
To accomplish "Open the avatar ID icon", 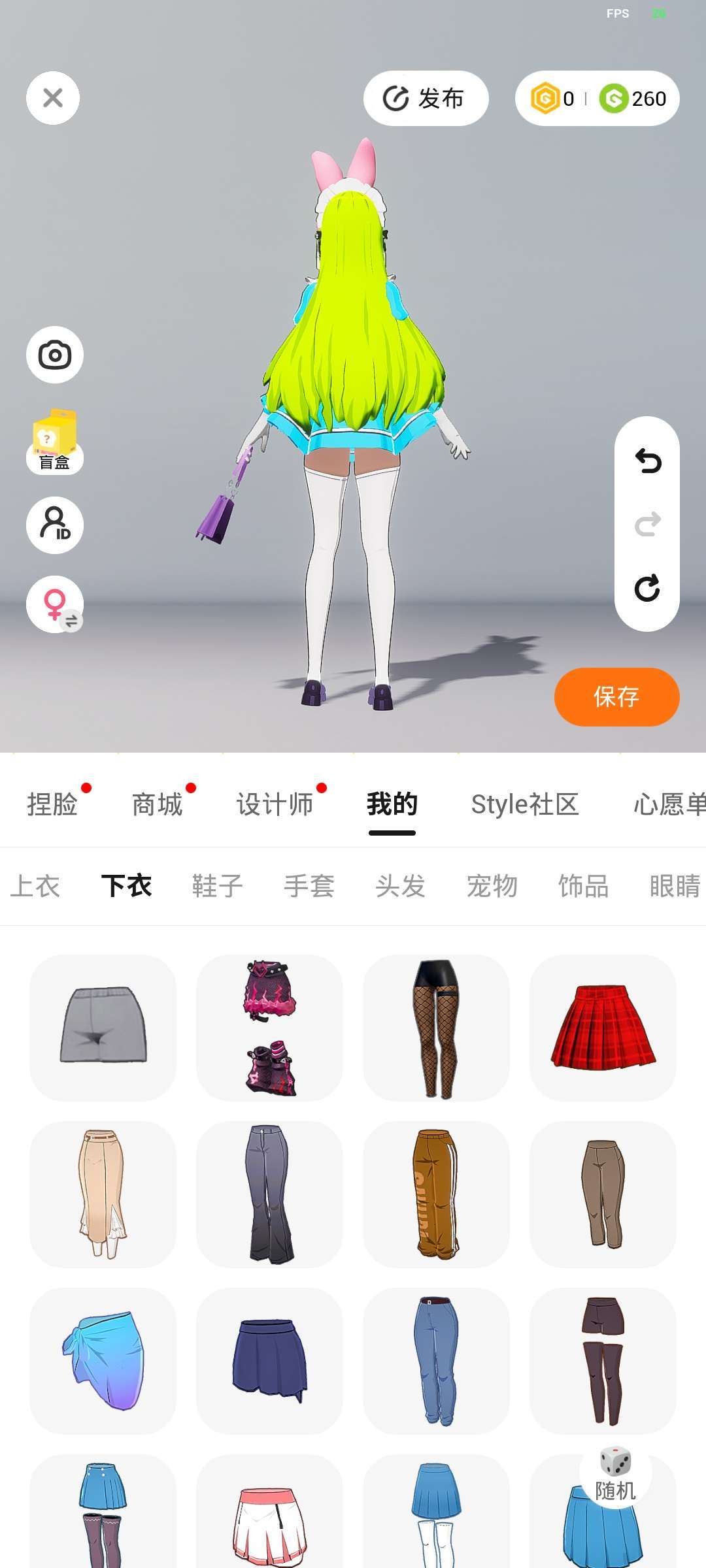I will [x=55, y=525].
